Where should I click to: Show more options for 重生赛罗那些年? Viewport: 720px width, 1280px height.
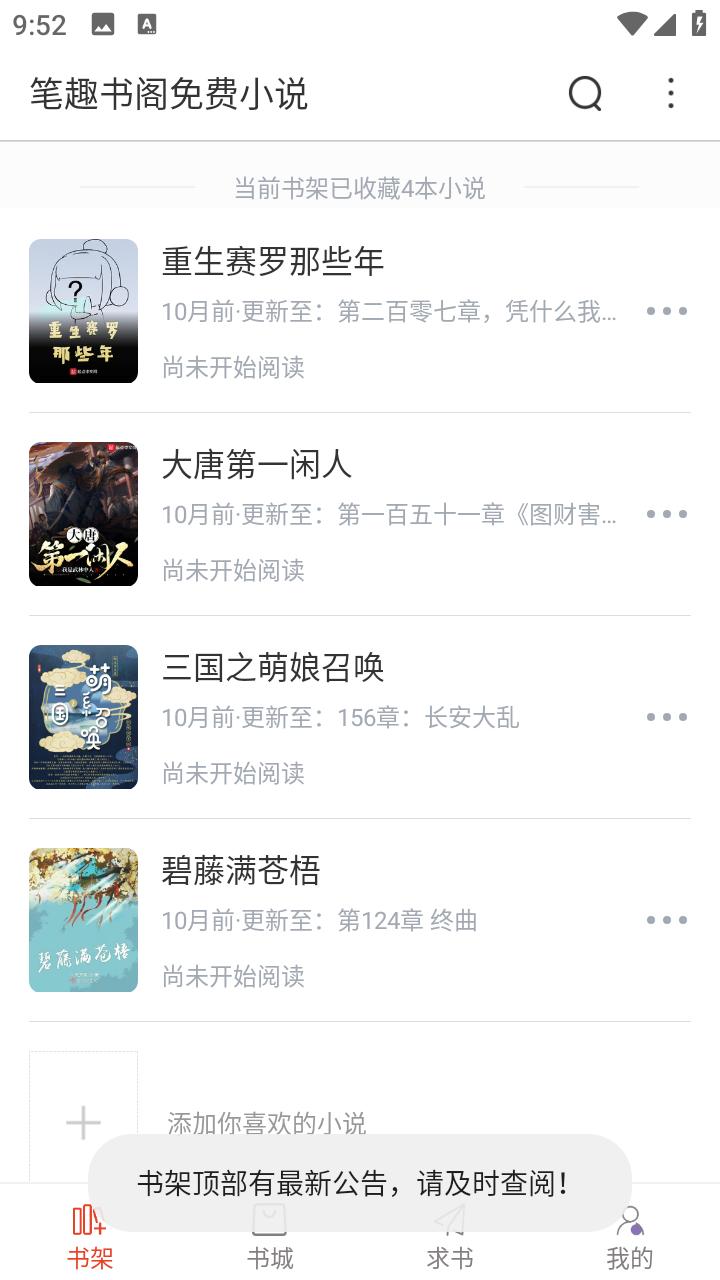[666, 311]
